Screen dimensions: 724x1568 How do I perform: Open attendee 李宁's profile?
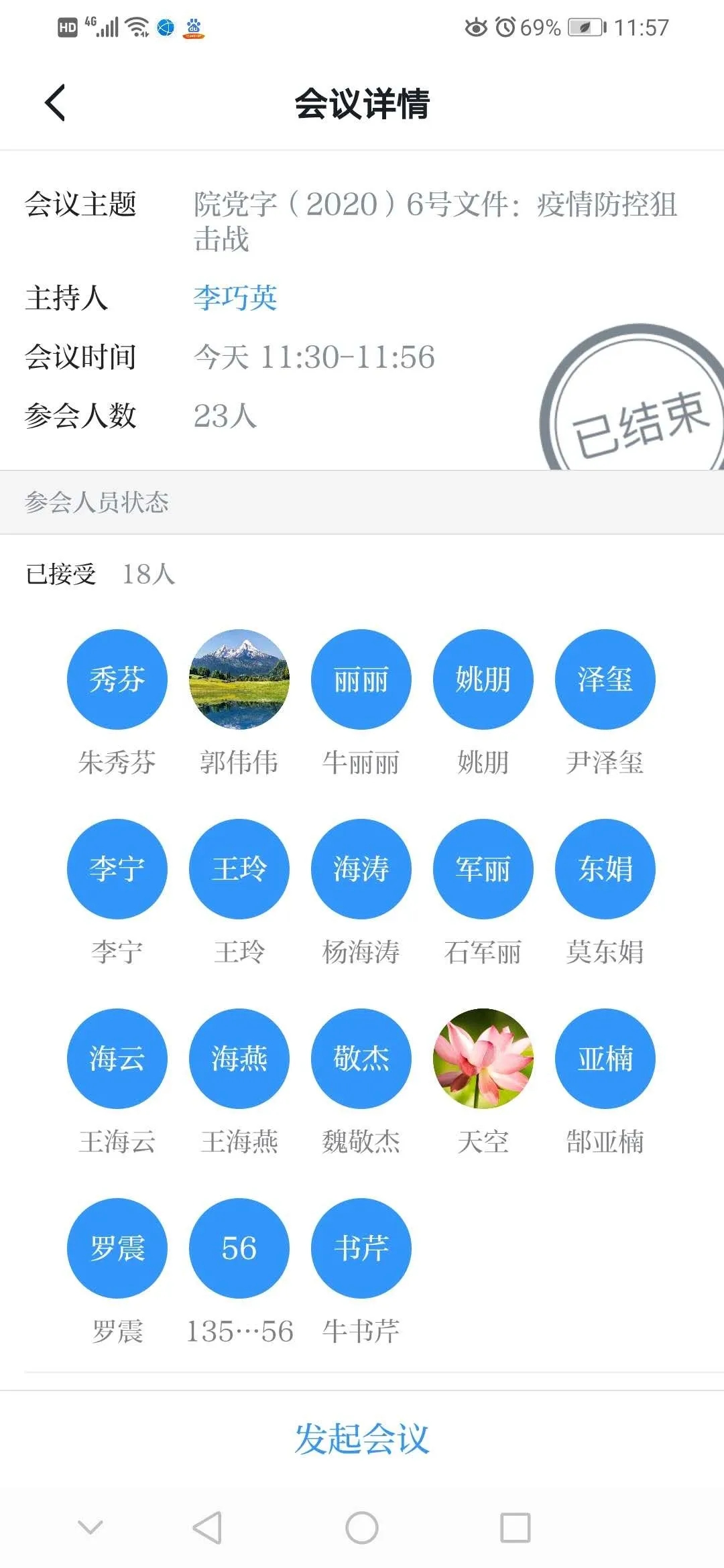pos(117,869)
